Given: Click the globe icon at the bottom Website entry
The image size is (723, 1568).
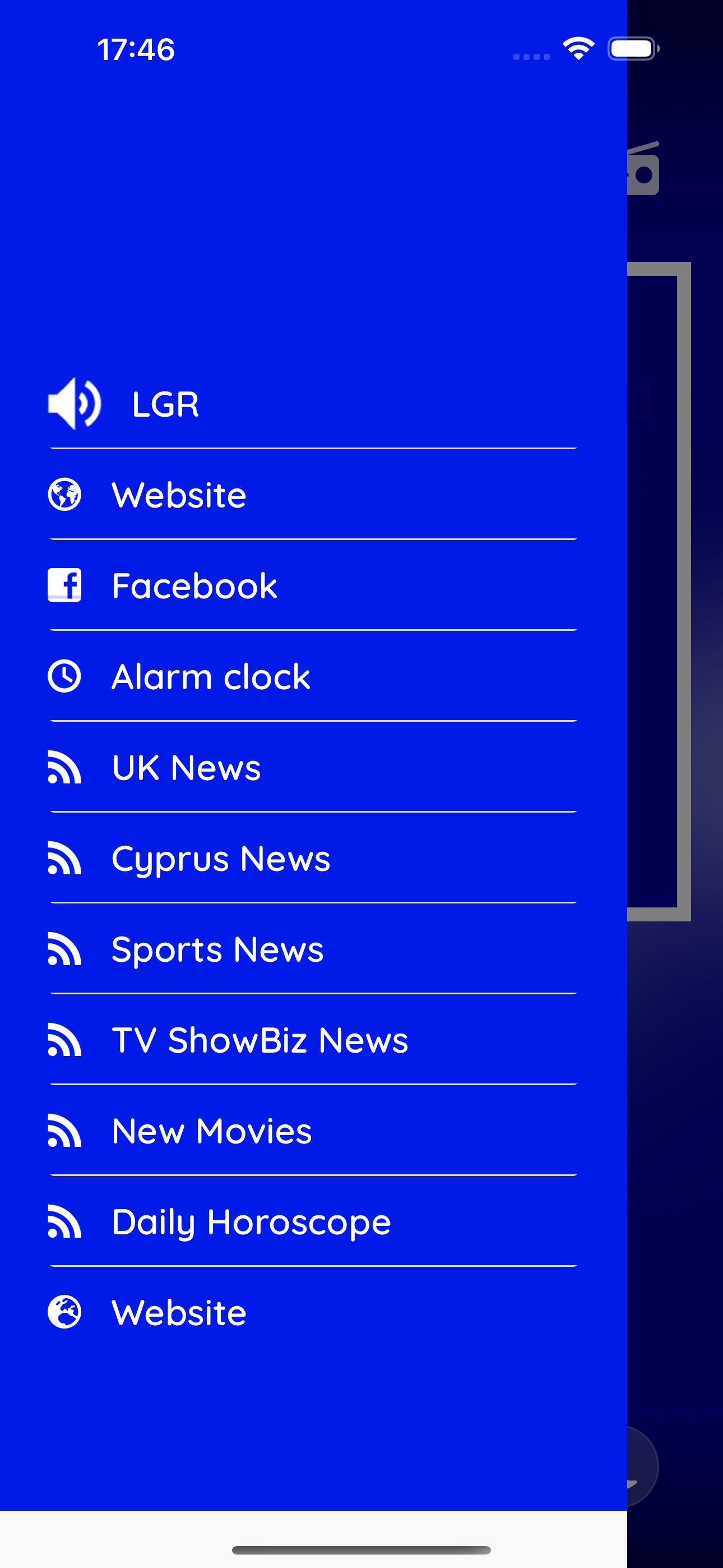Looking at the screenshot, I should [64, 1312].
